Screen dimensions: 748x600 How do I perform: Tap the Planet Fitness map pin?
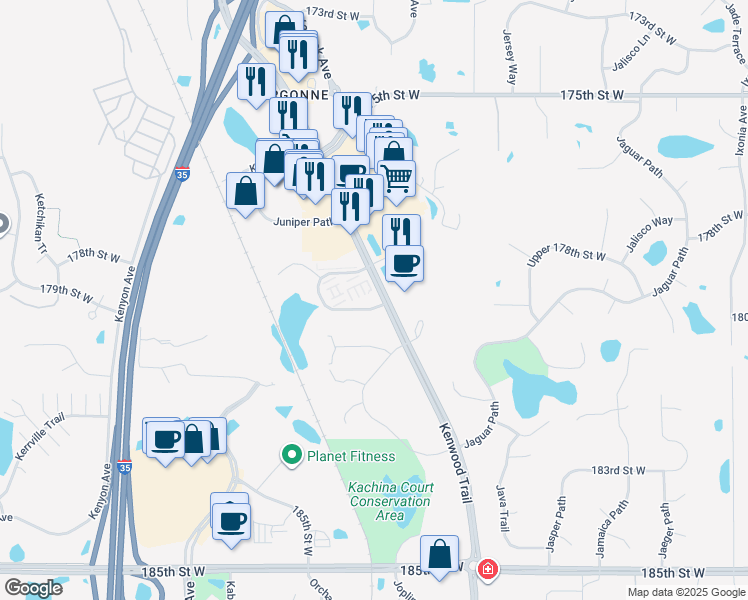(291, 455)
